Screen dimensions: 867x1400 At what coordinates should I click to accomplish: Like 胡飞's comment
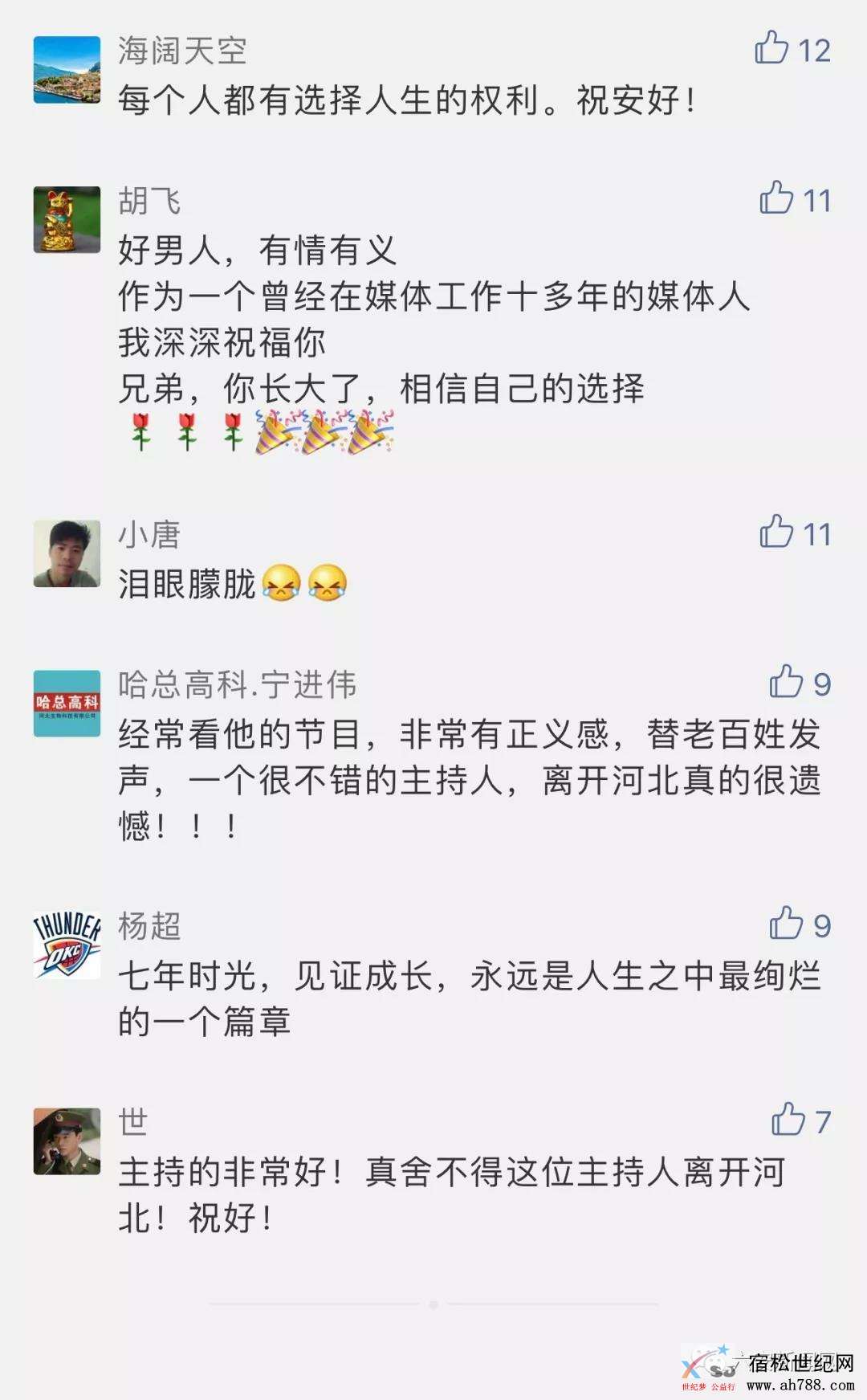(x=776, y=198)
